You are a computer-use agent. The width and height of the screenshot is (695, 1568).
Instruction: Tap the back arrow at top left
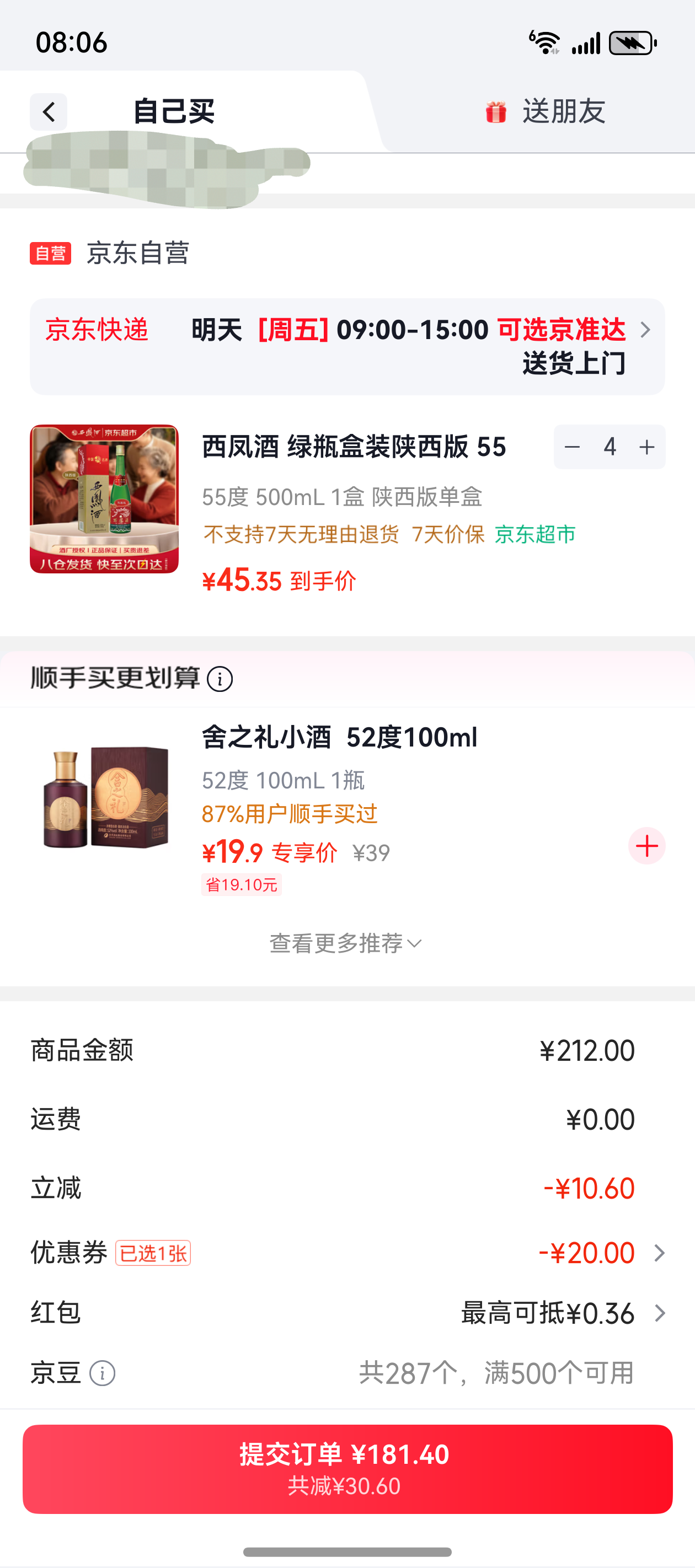coord(48,112)
